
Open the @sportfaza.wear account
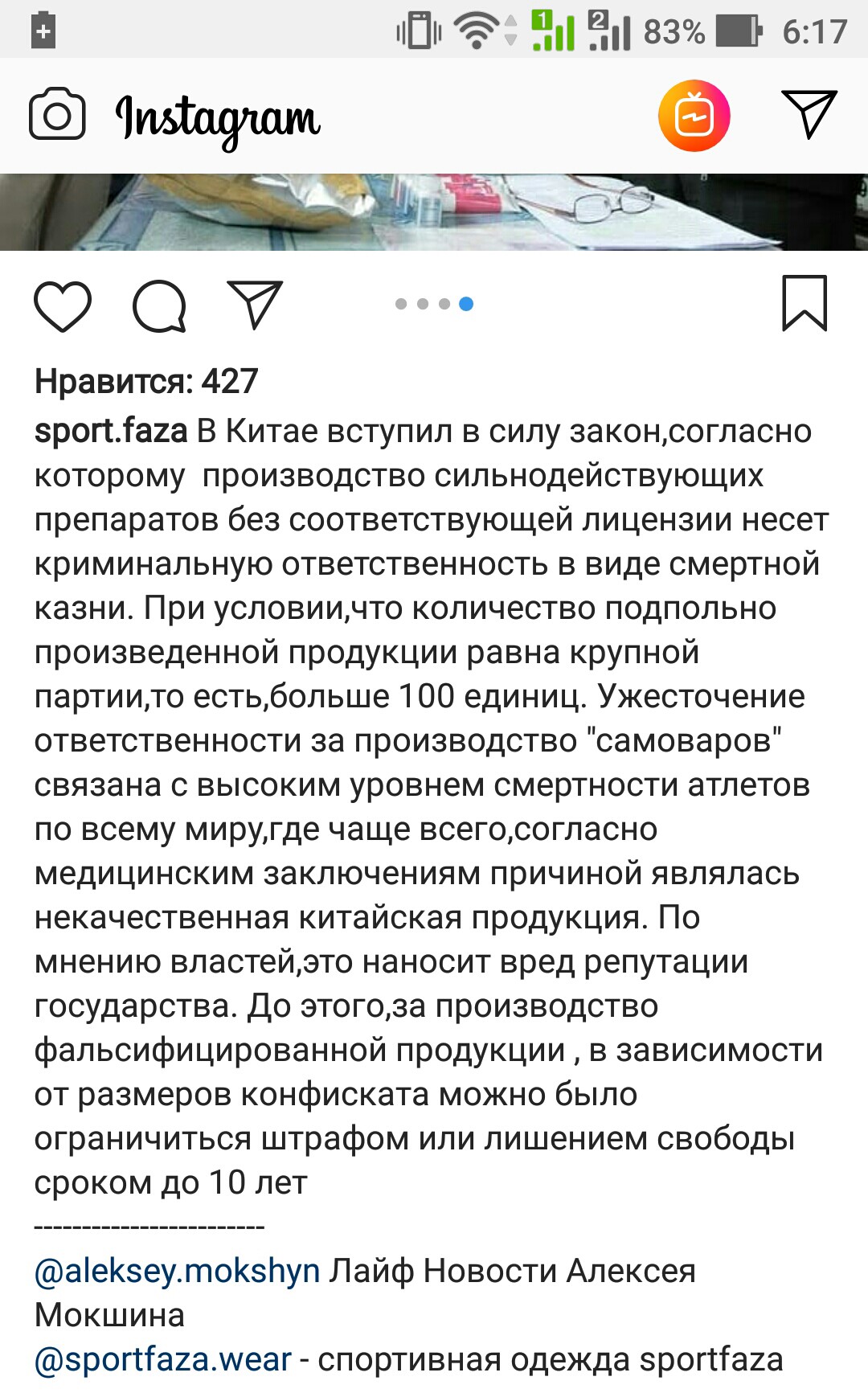[x=163, y=1359]
